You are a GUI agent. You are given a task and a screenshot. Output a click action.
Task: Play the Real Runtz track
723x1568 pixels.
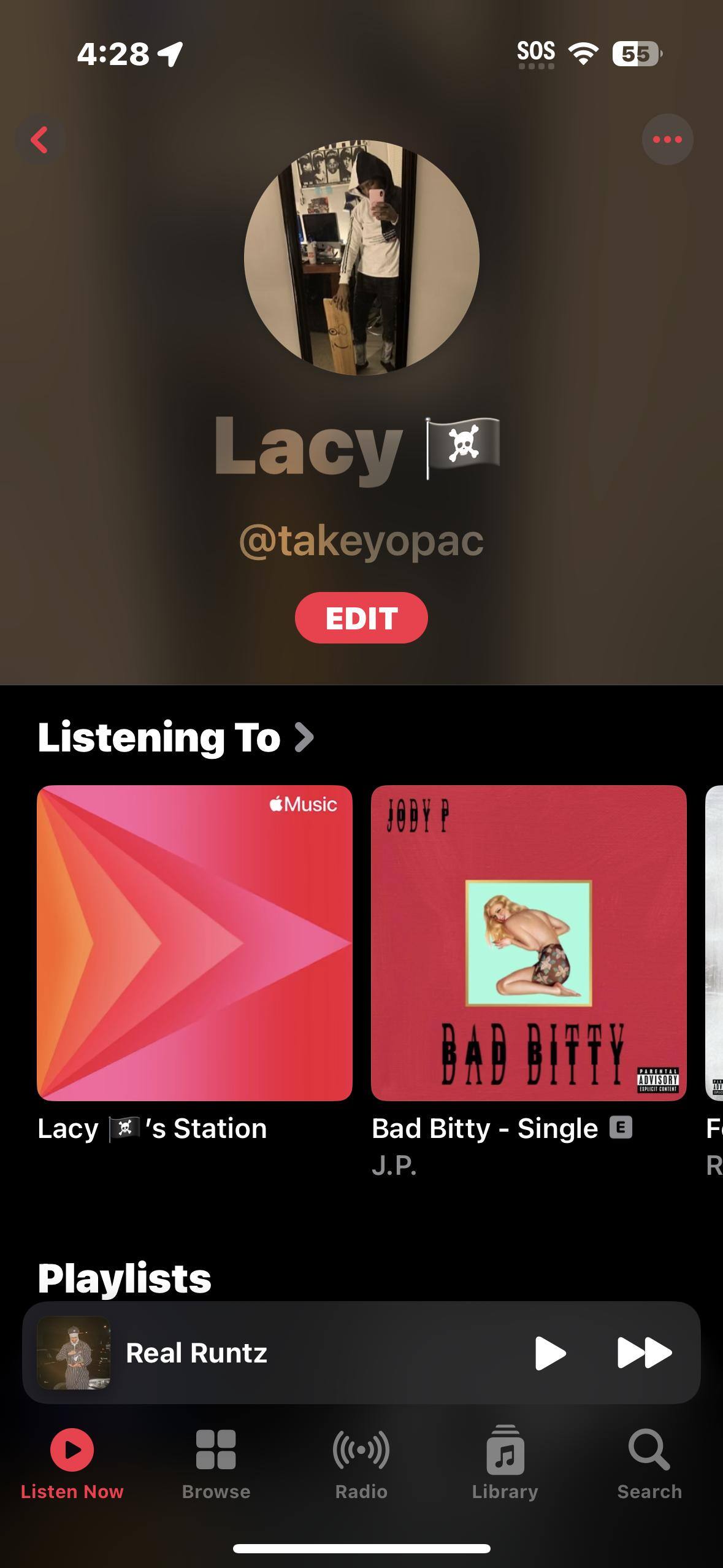pos(549,1353)
